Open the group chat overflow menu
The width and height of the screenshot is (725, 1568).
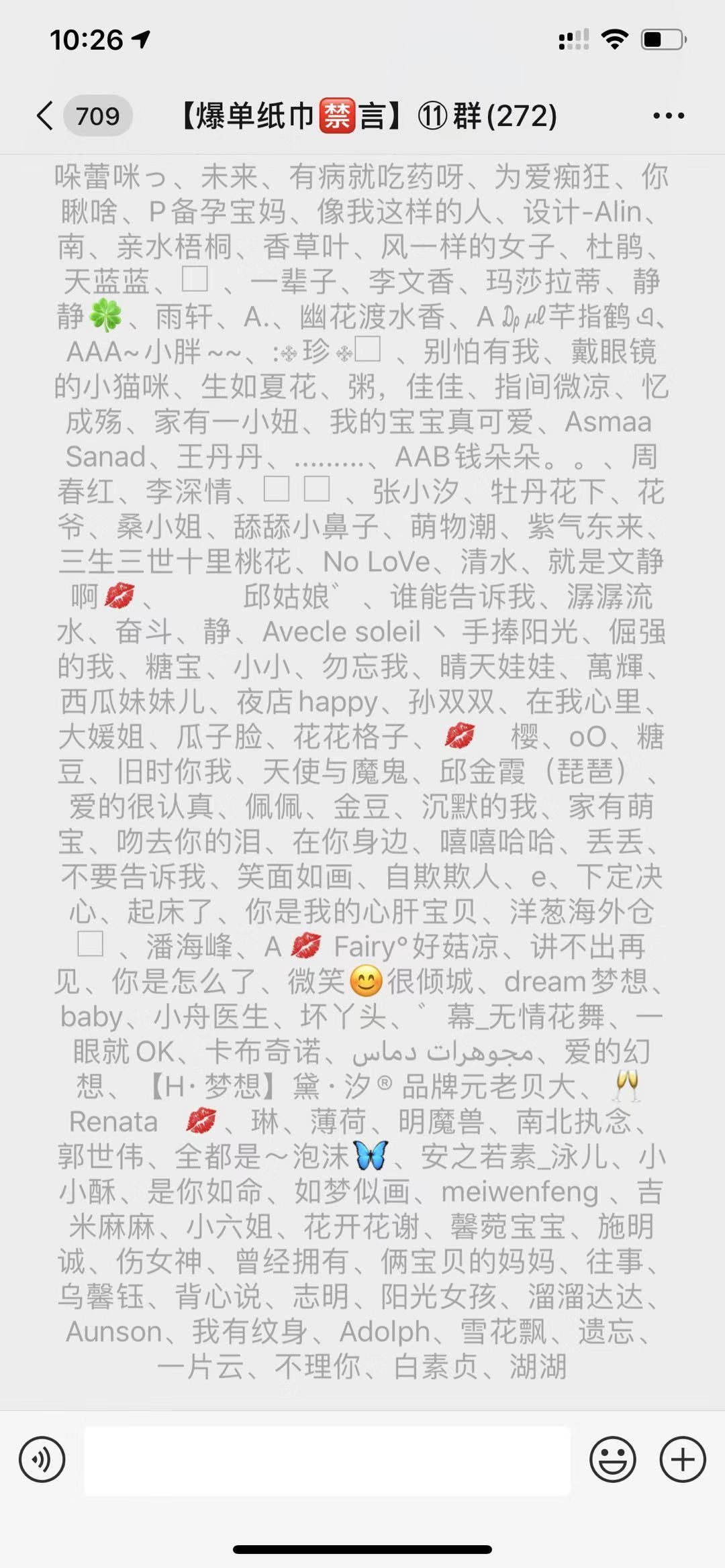point(669,116)
